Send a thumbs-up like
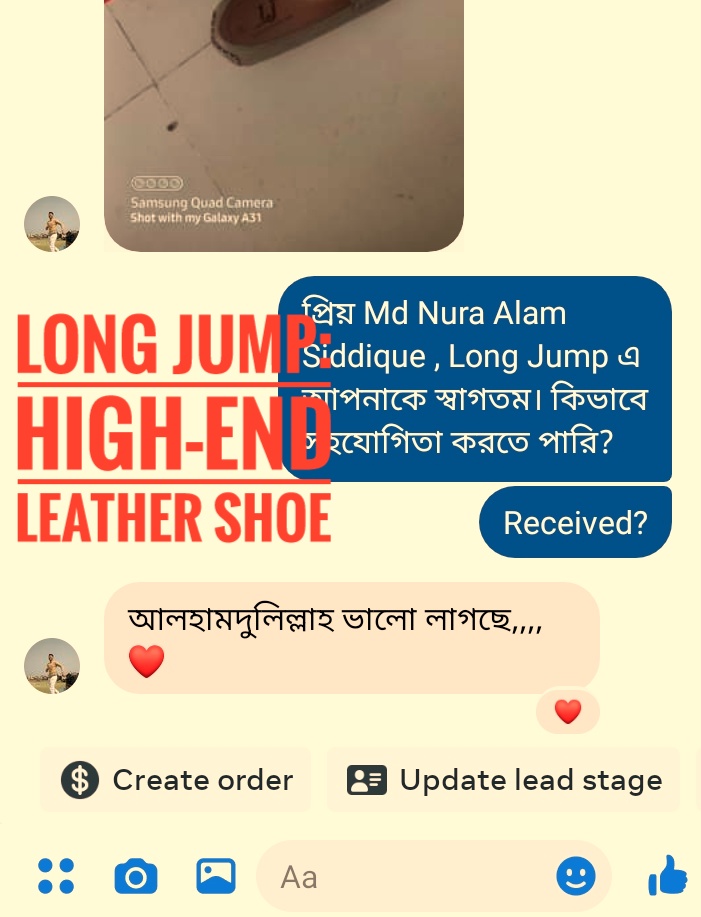 click(667, 876)
